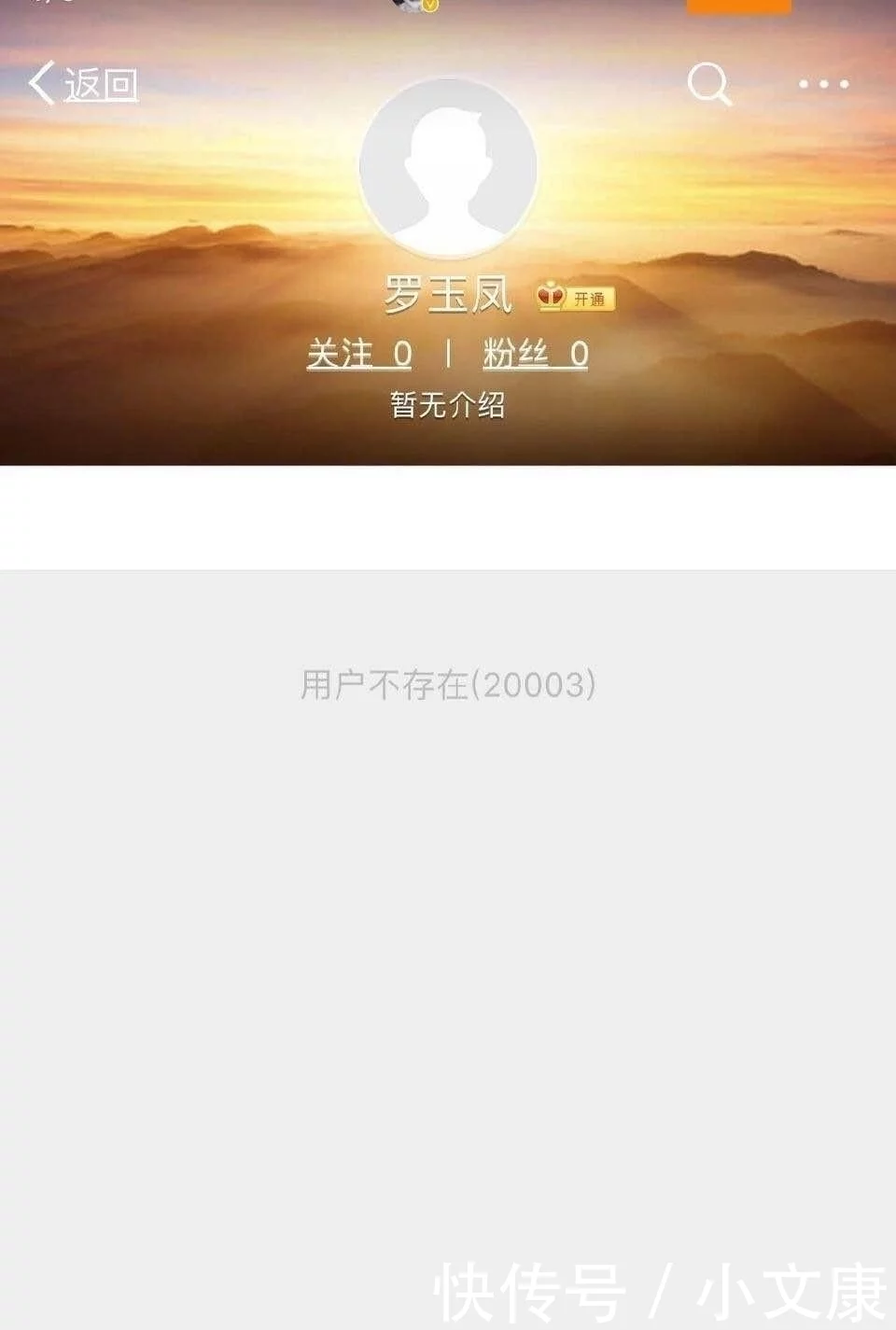The width and height of the screenshot is (896, 1330).
Task: Tap the default profile avatar
Action: point(448,168)
